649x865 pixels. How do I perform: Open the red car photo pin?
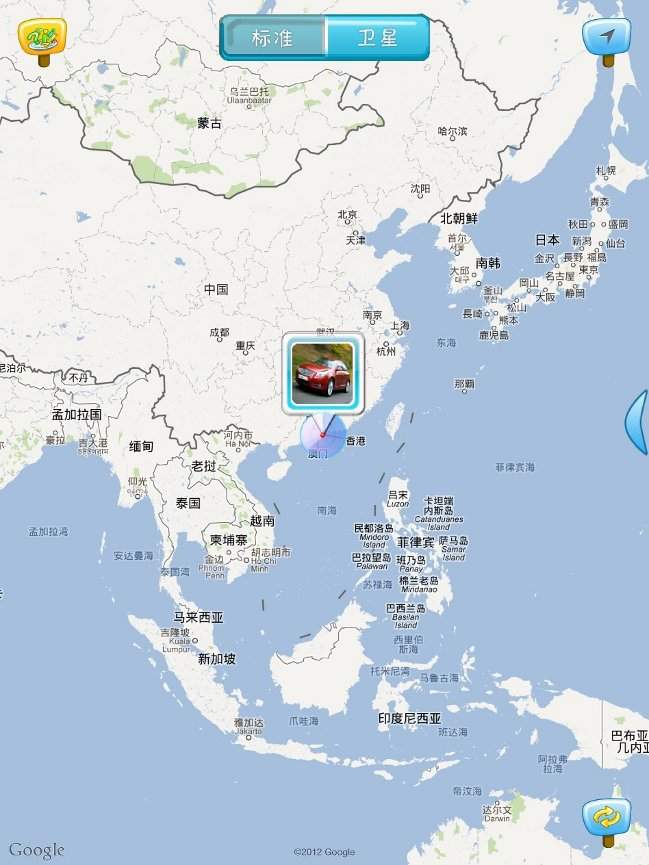pos(321,373)
